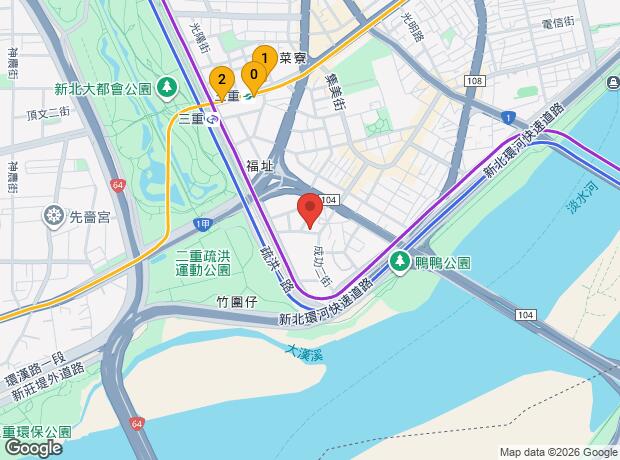Select the orange marker numbered 1
The image size is (620, 460).
[265, 58]
